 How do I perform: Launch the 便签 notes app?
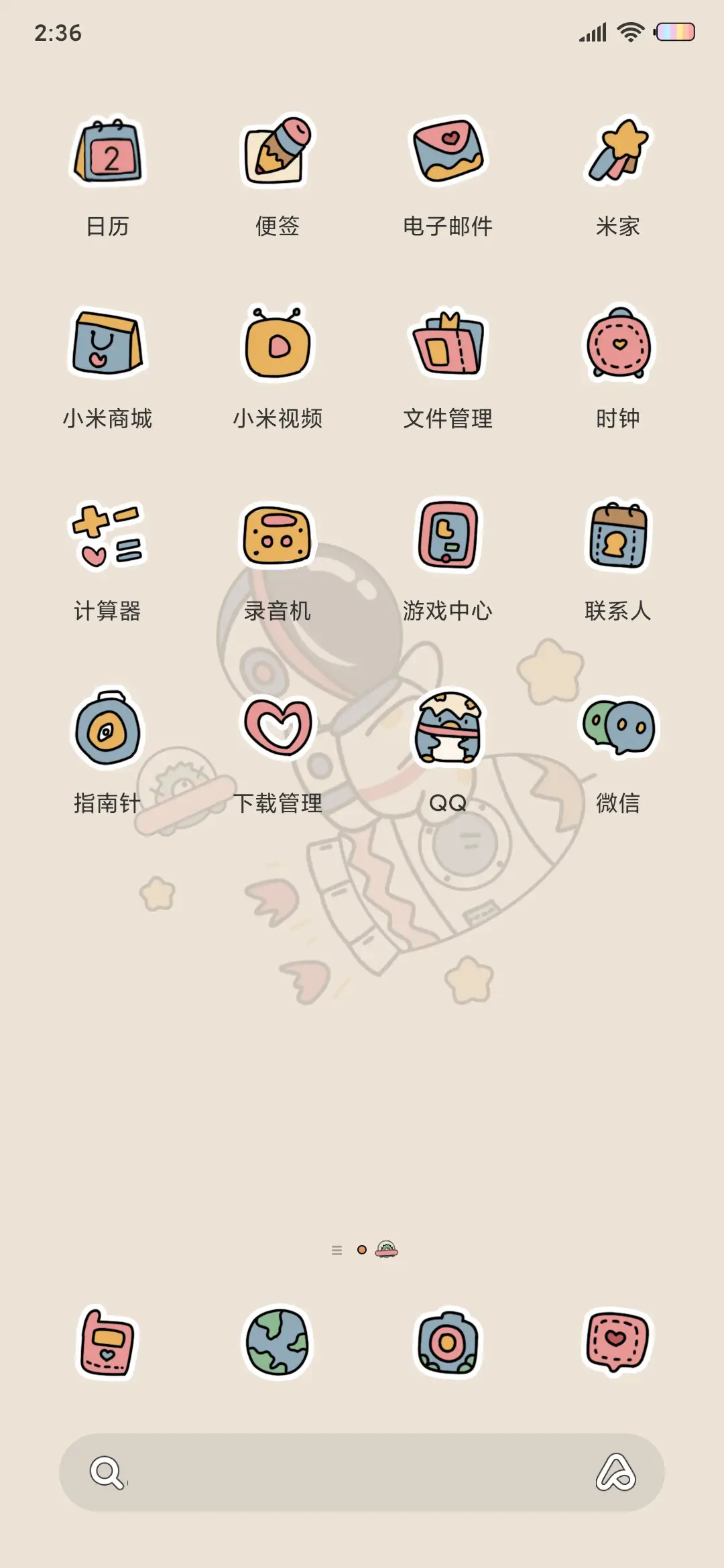pyautogui.click(x=278, y=152)
